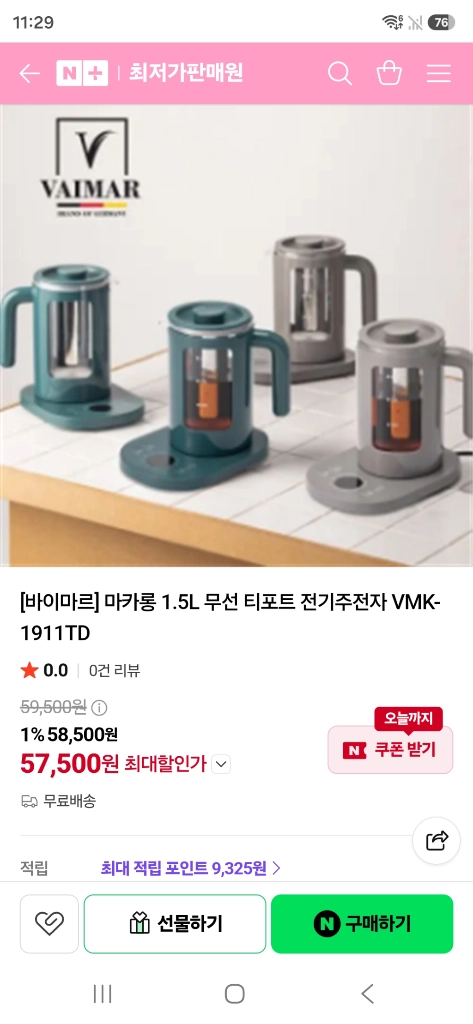Open the search magnifier in header
473x1024 pixels.
(339, 73)
